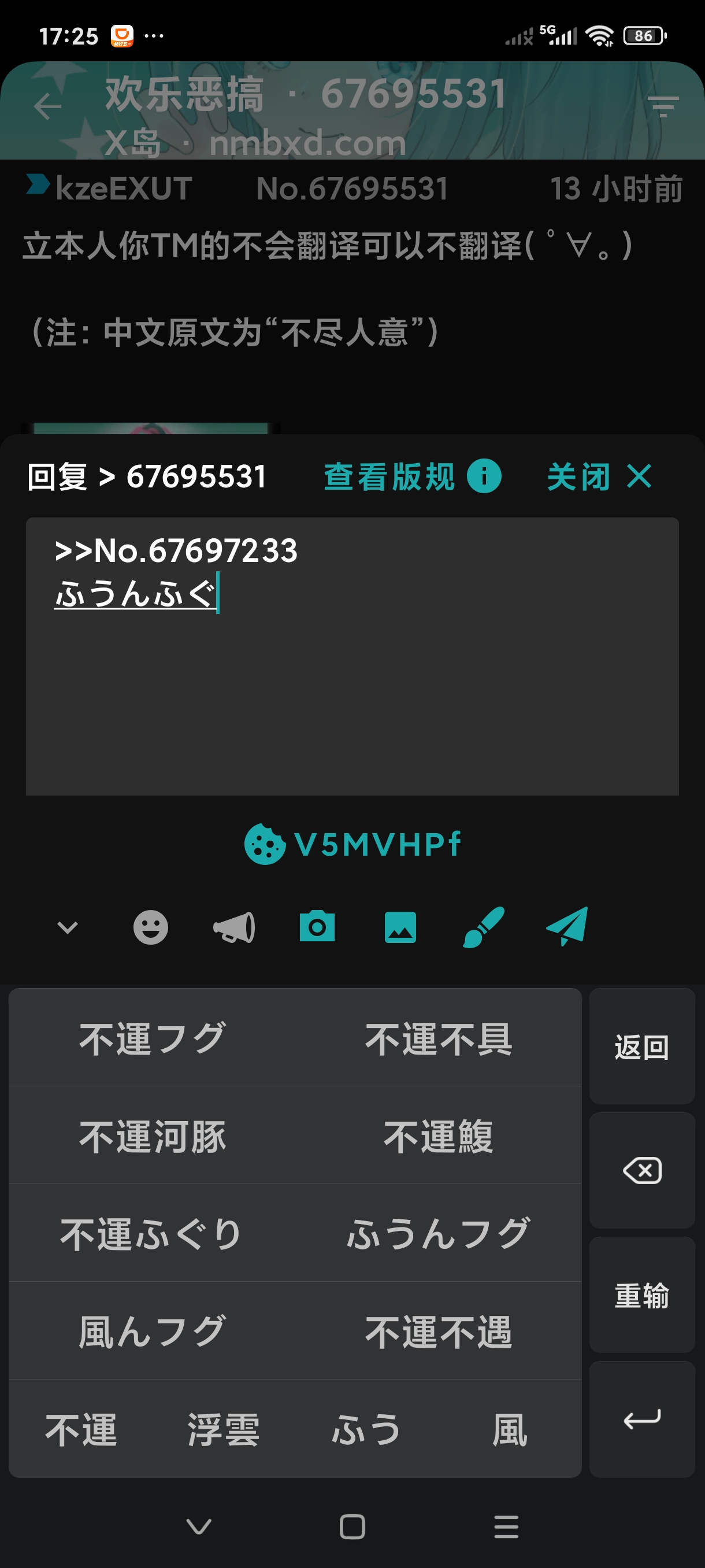This screenshot has height=1568, width=705.
Task: Select candidate 不運フグ
Action: coord(152,1038)
